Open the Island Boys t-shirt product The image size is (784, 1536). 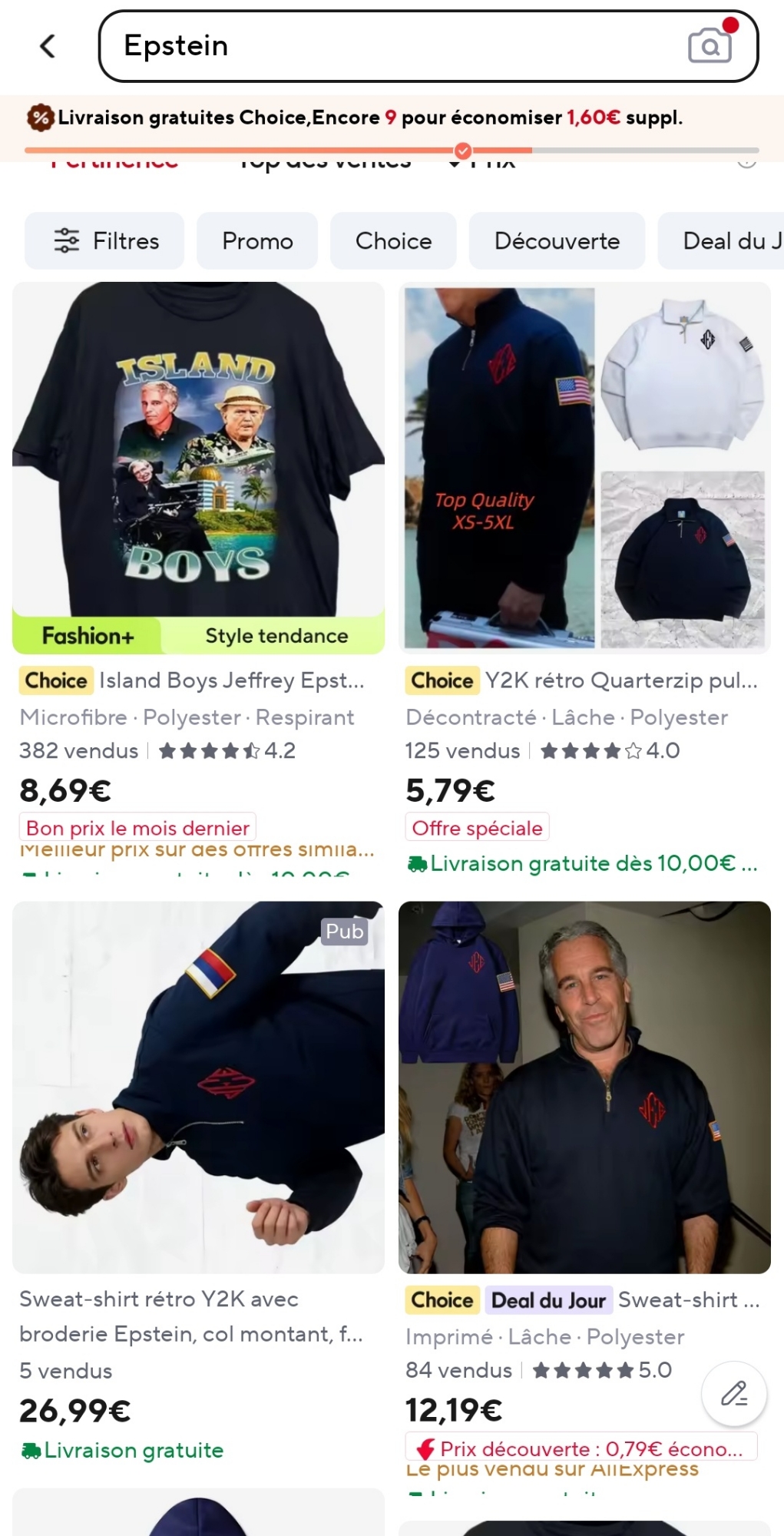(x=198, y=461)
